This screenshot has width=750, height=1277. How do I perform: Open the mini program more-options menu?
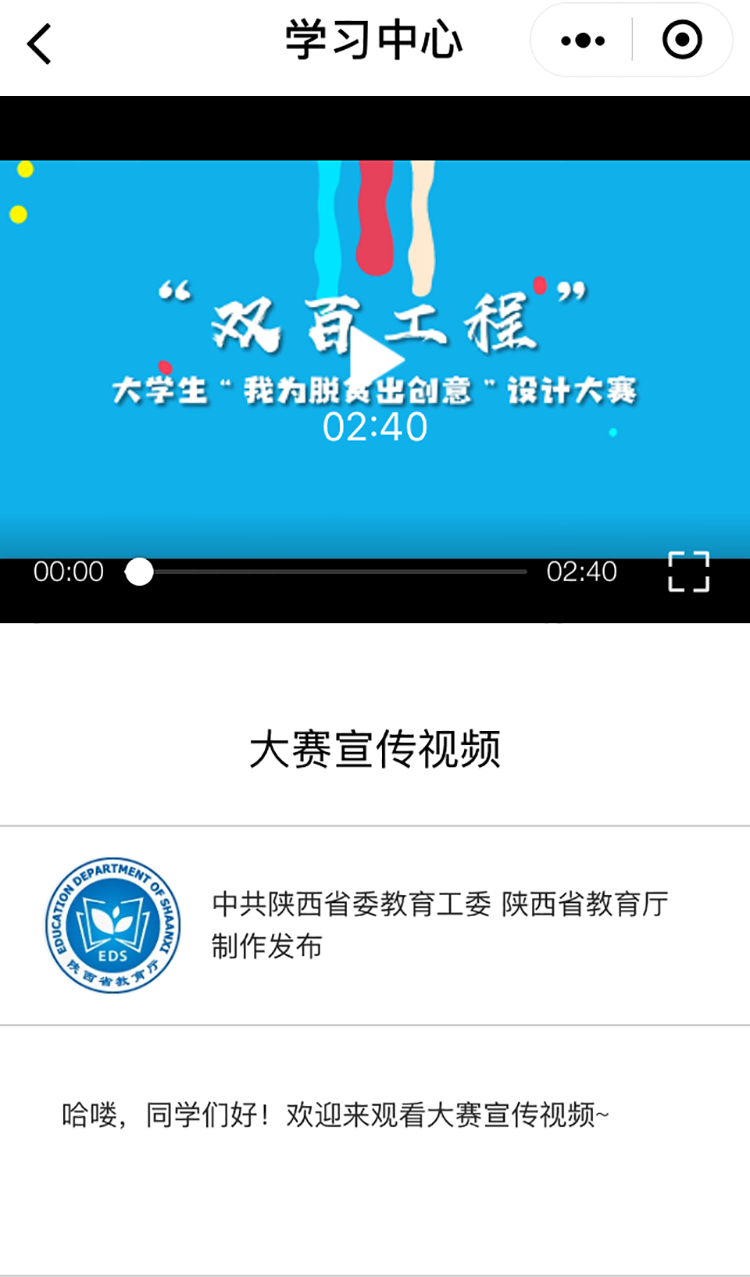(x=583, y=41)
